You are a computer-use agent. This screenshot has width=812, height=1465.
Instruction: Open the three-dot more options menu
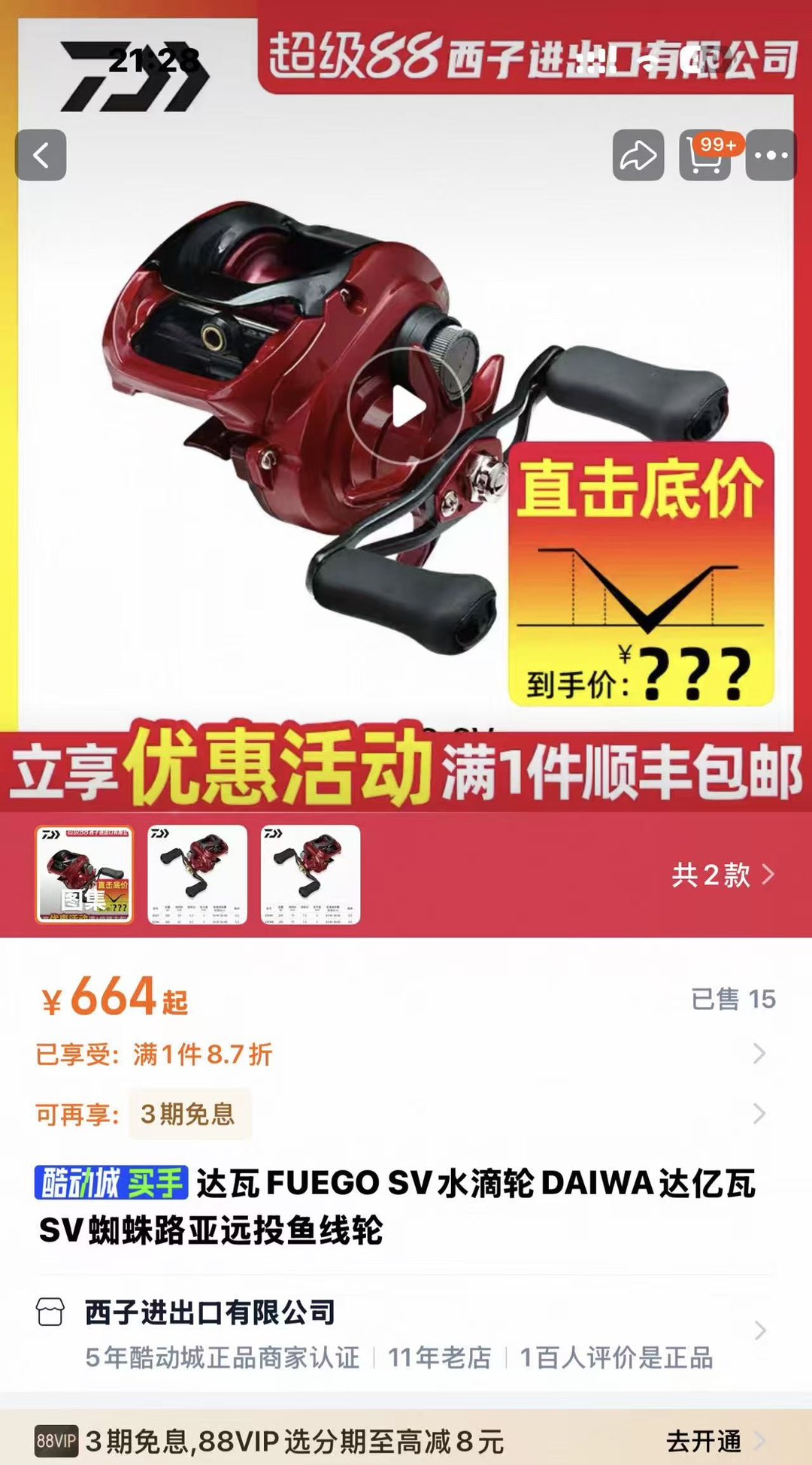[x=771, y=156]
